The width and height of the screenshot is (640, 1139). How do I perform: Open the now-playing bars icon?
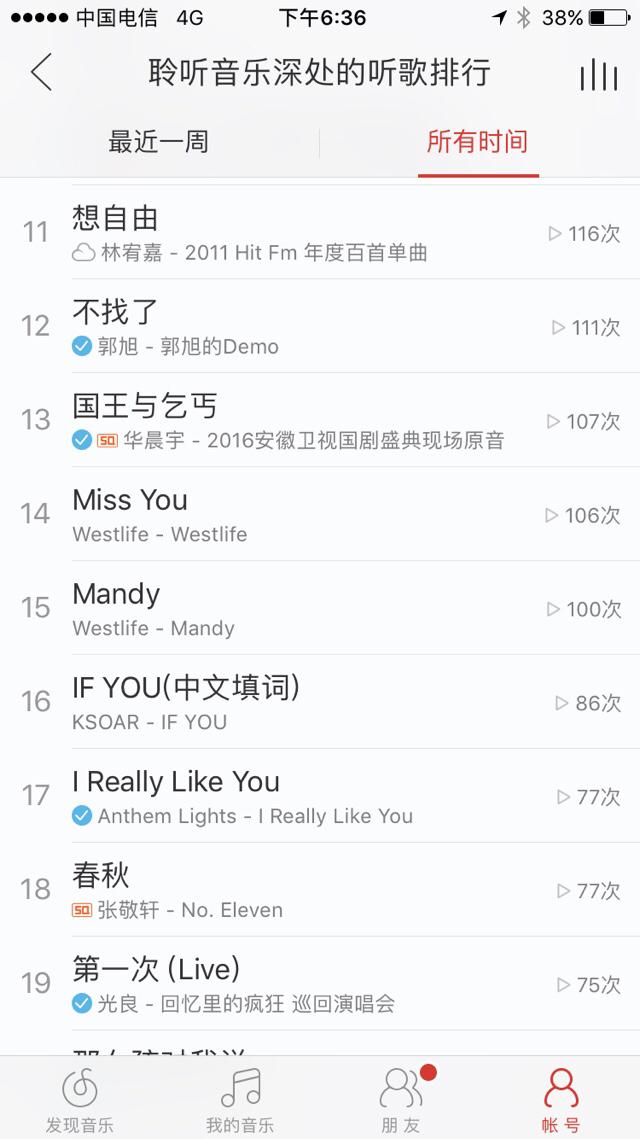click(x=598, y=74)
